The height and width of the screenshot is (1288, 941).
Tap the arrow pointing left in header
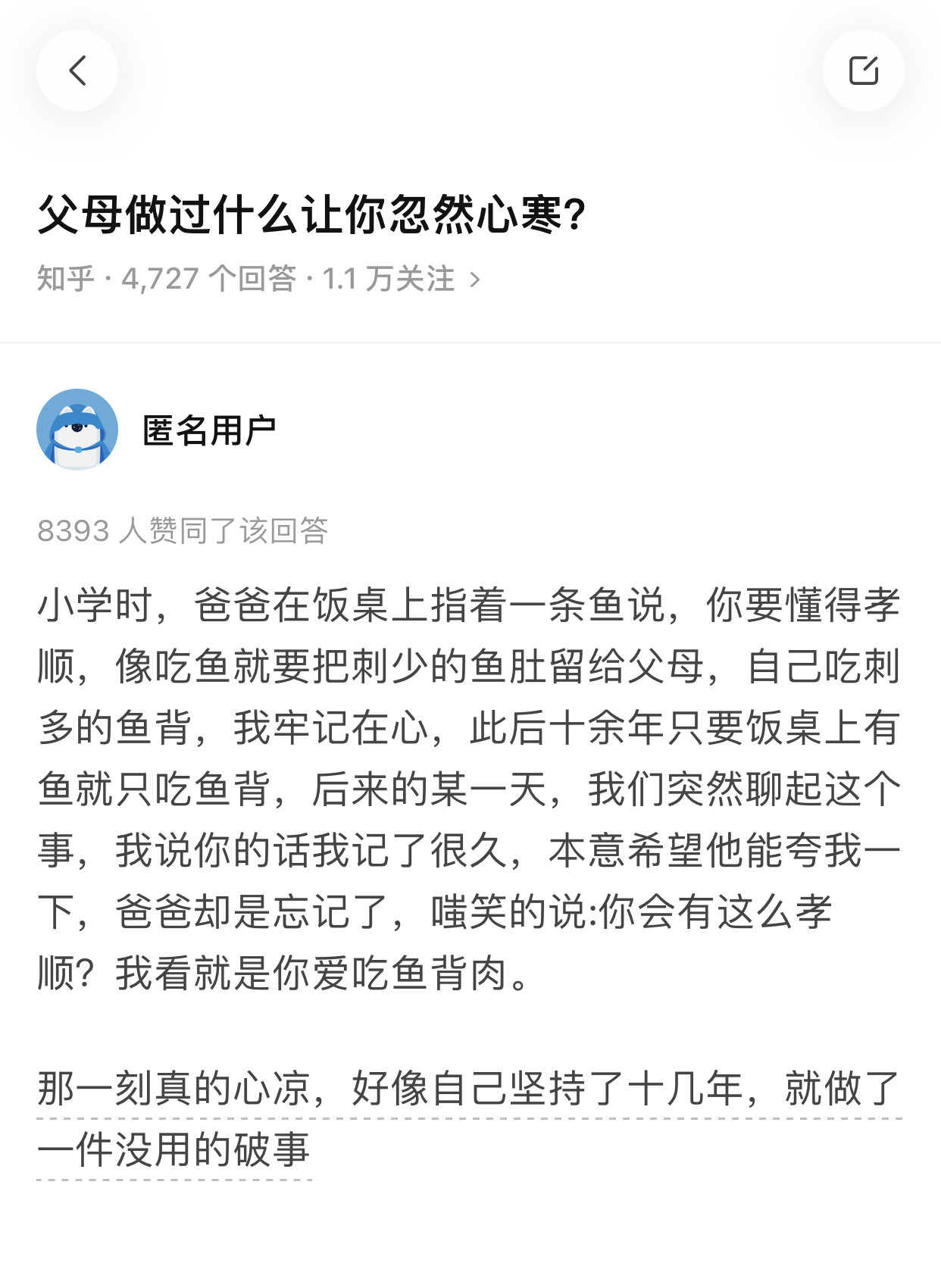(75, 70)
